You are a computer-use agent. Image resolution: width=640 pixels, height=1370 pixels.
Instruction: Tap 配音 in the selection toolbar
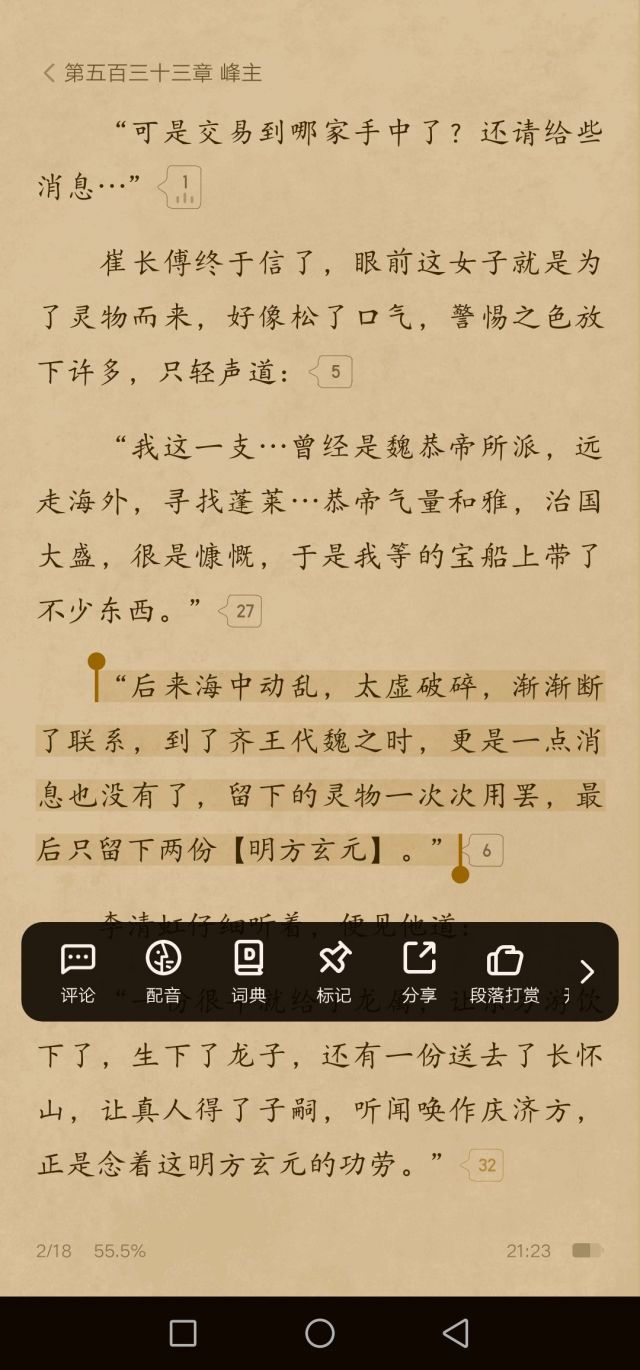pos(163,971)
